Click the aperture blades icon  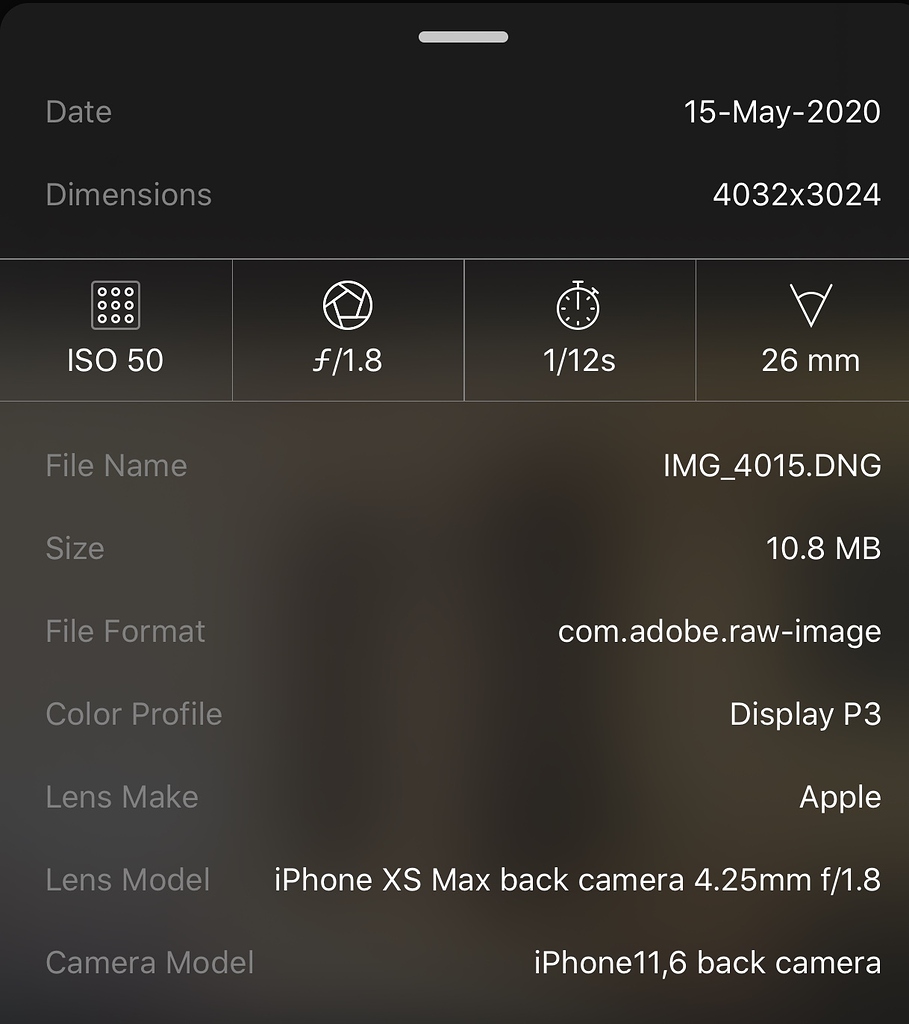click(x=347, y=302)
